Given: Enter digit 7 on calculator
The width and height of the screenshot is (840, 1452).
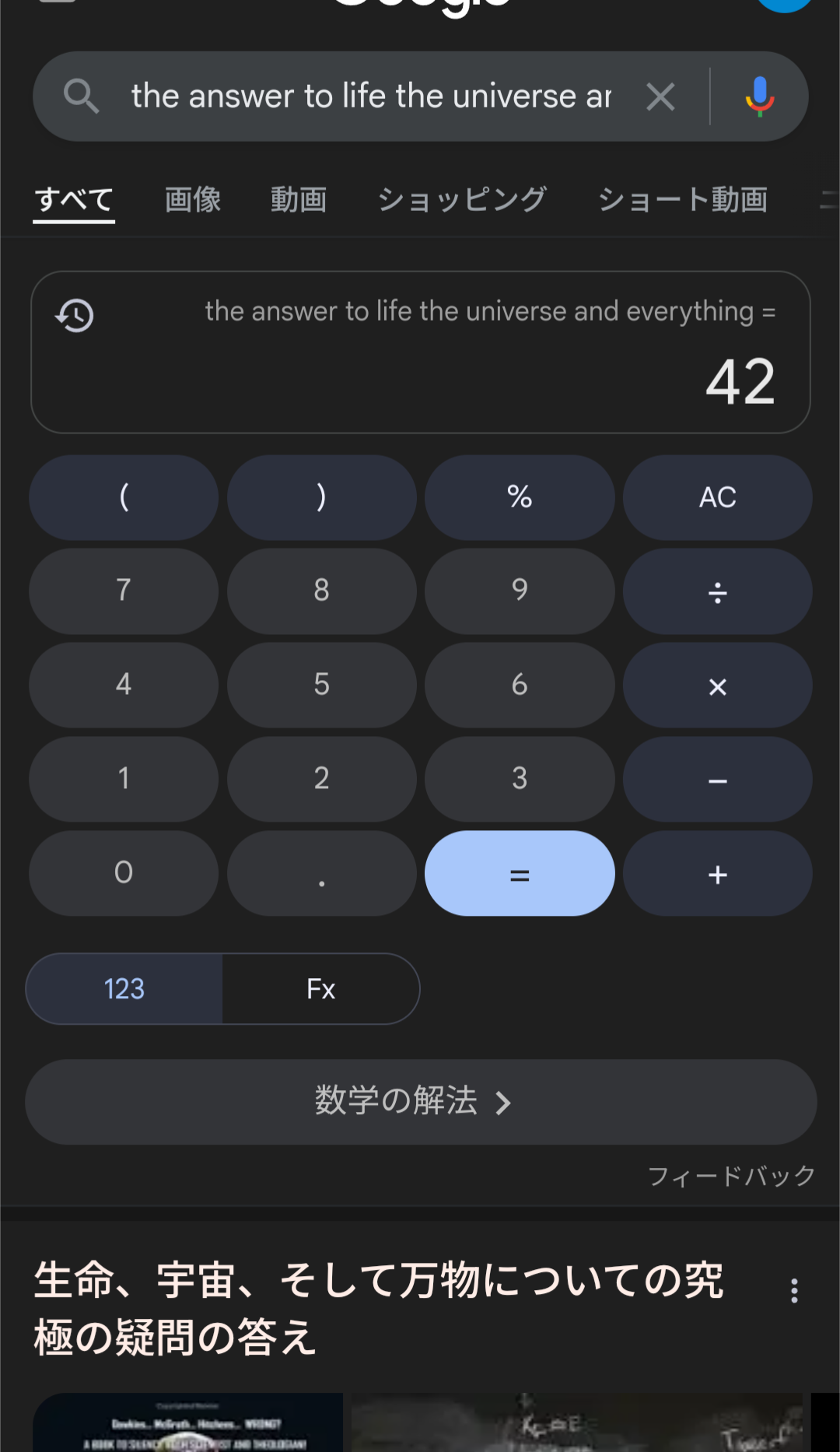Looking at the screenshot, I should (x=124, y=591).
